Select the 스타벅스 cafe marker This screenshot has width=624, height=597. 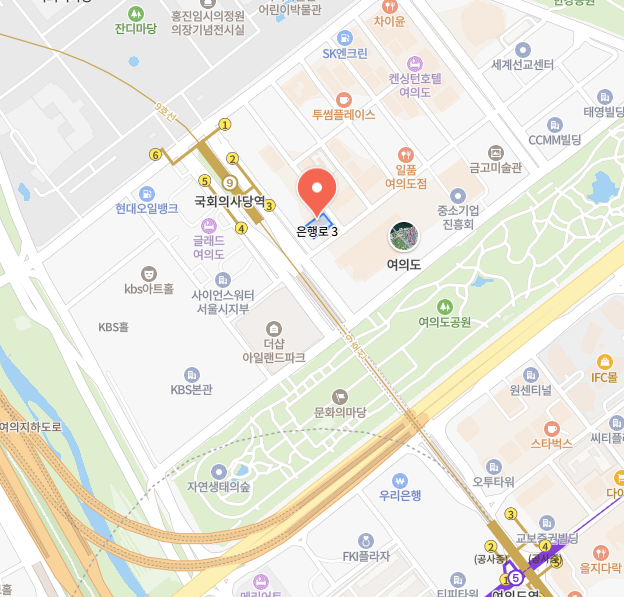(551, 427)
